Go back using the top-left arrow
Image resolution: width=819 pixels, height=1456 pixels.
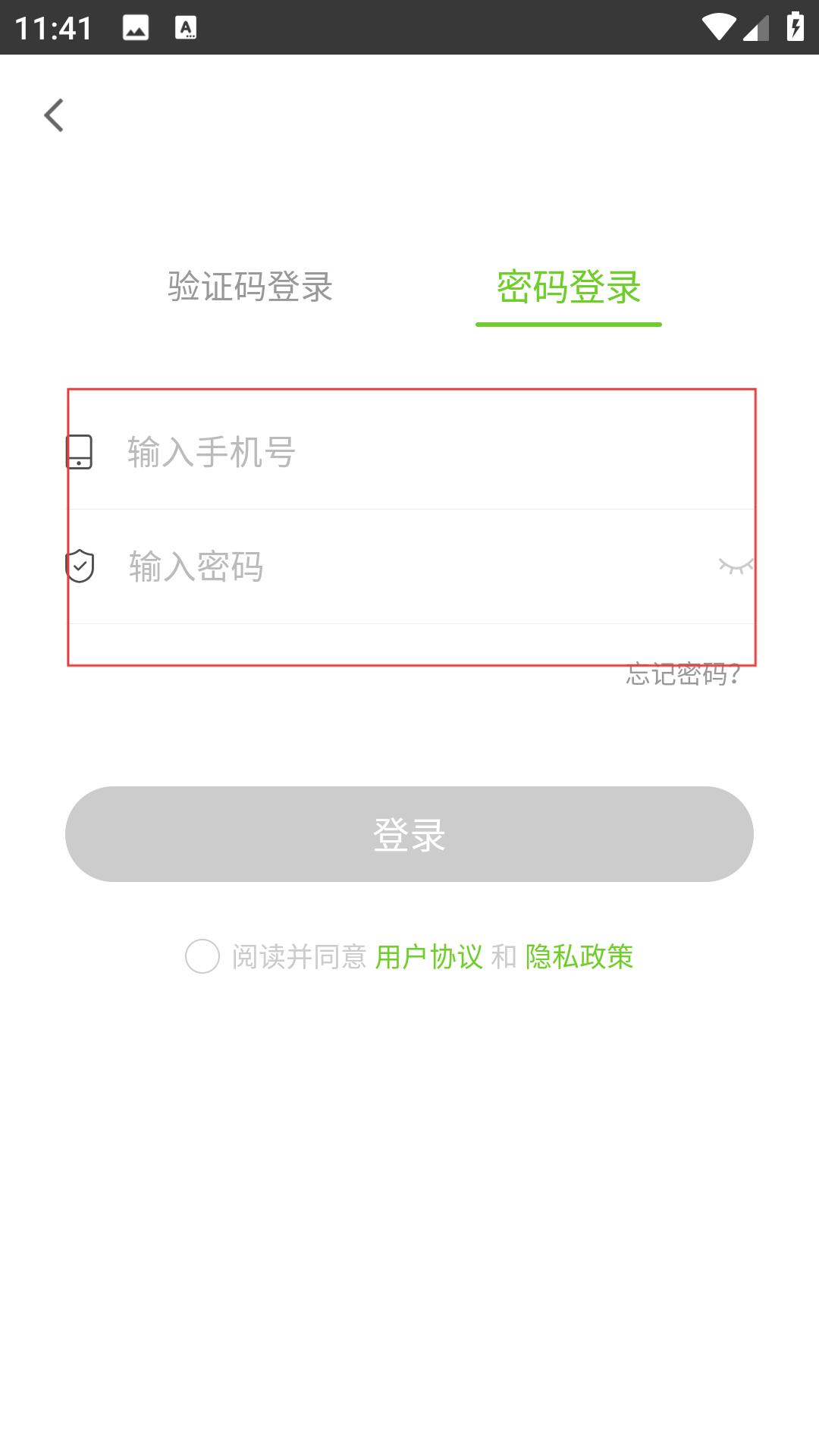click(54, 115)
